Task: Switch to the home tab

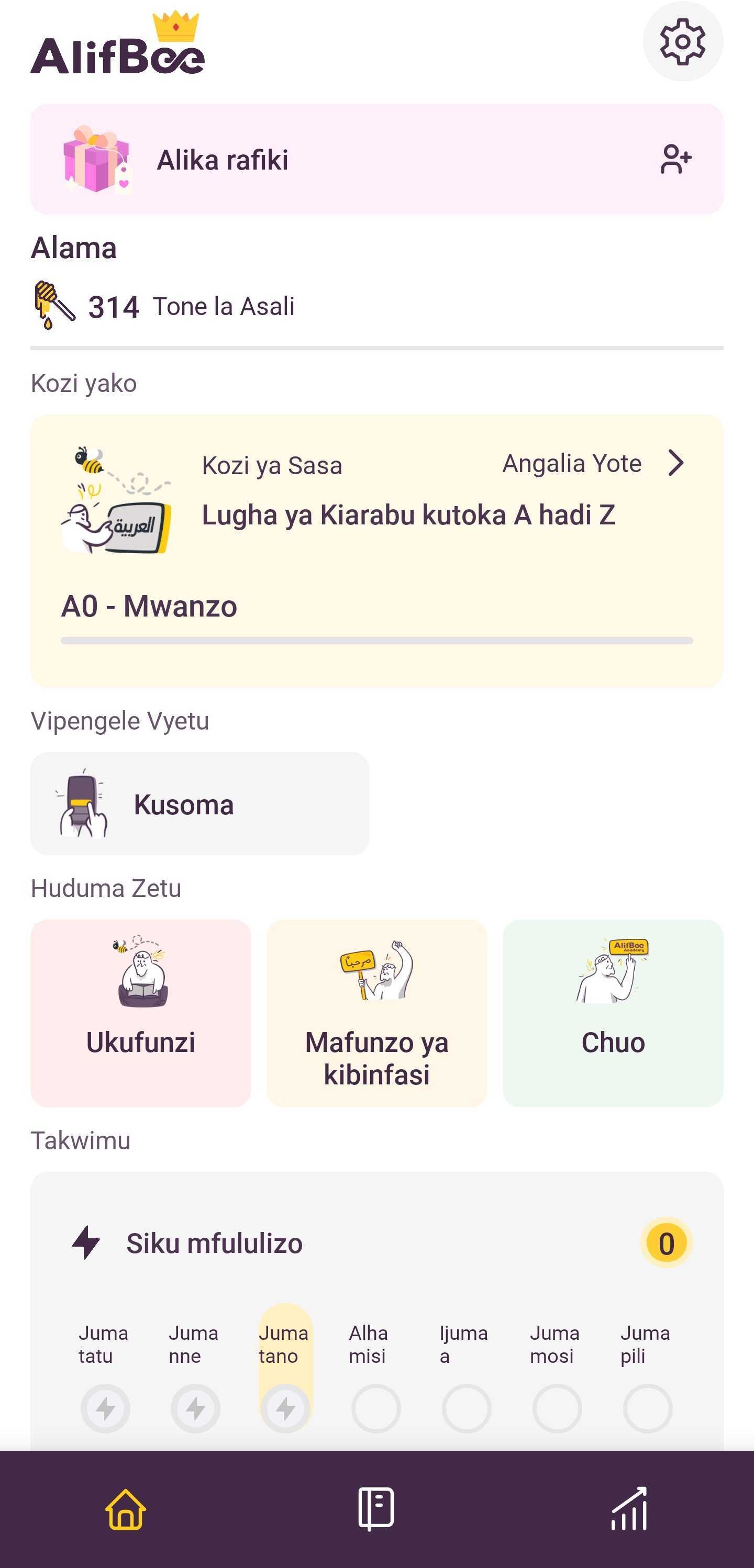Action: pos(126,1508)
